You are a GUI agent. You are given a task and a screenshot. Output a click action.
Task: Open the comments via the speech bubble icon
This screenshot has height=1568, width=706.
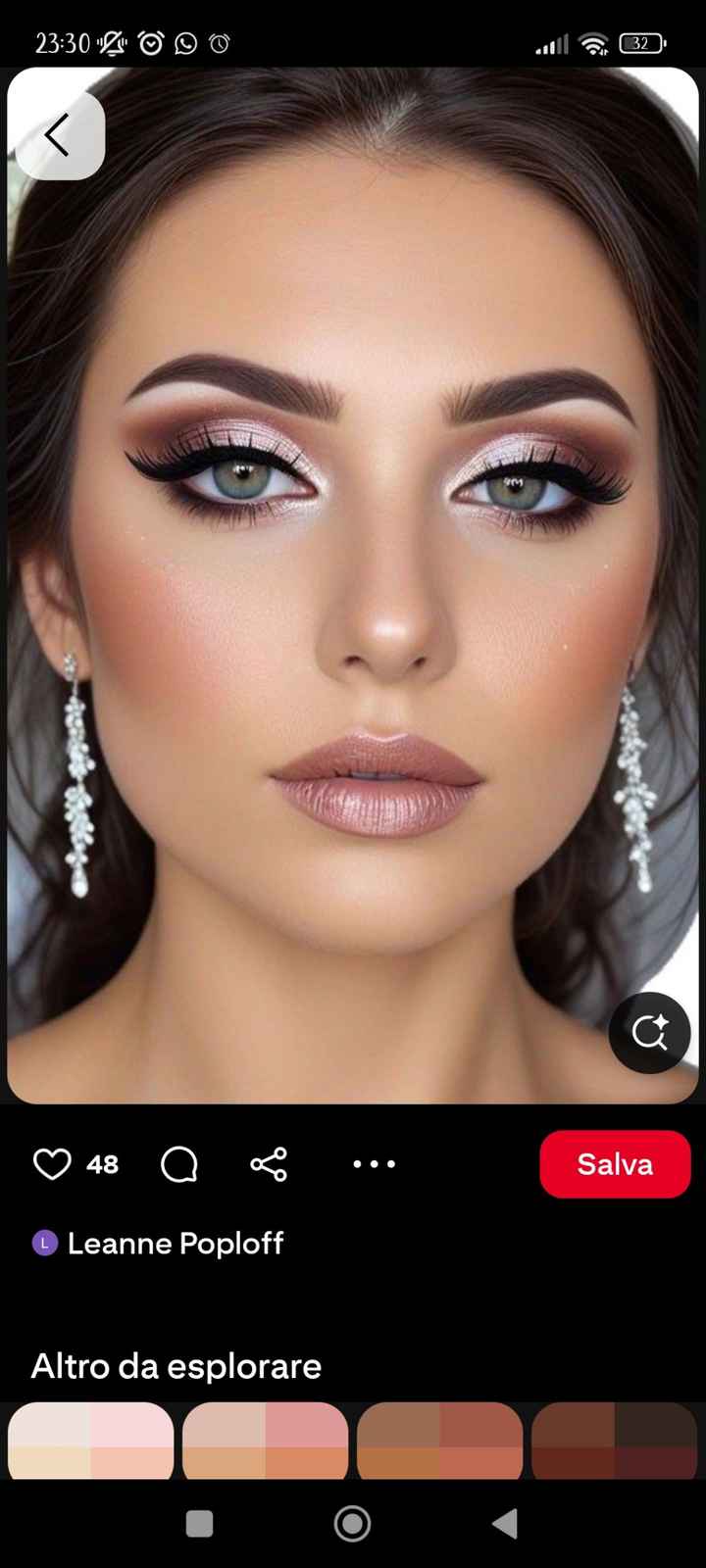pyautogui.click(x=177, y=1164)
